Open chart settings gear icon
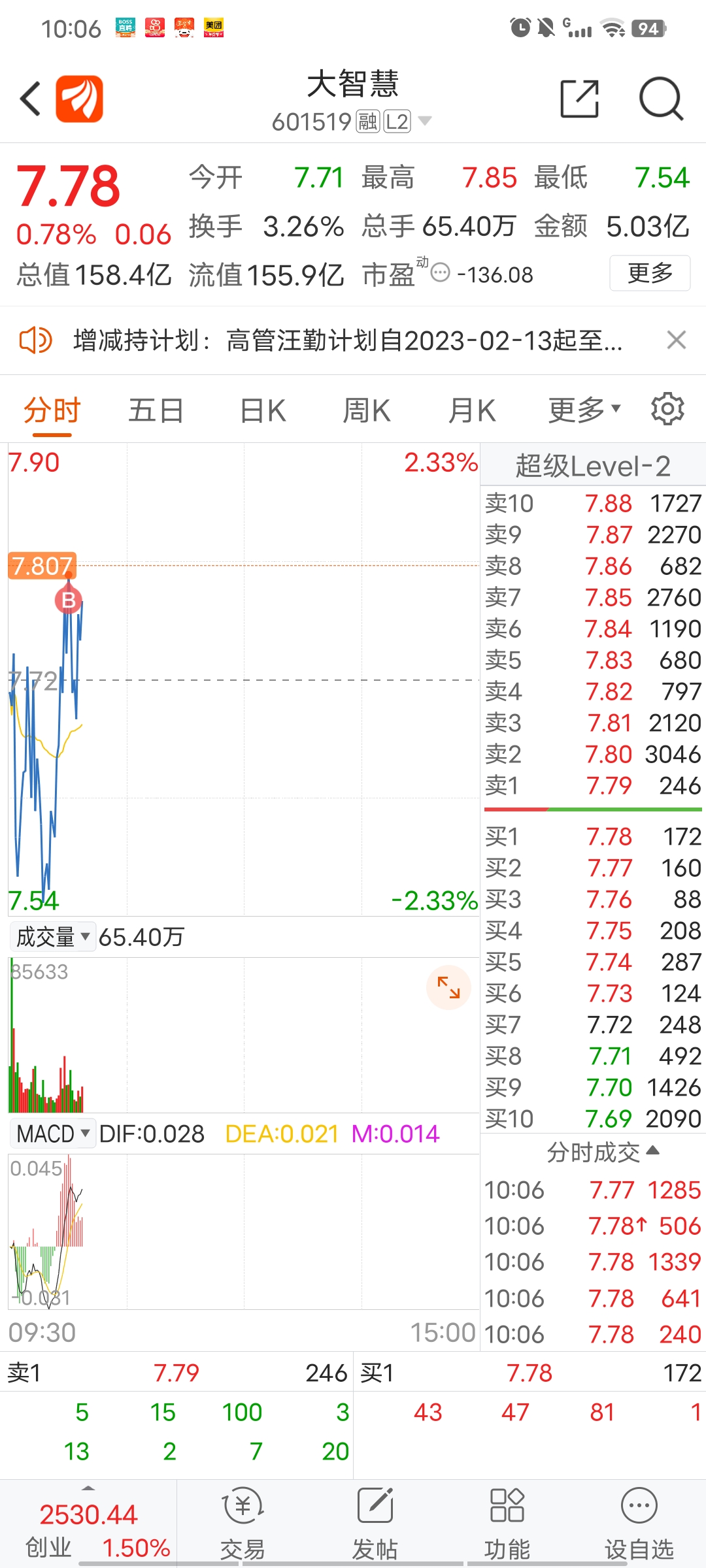Screen dimensions: 706x1568 pos(667,409)
